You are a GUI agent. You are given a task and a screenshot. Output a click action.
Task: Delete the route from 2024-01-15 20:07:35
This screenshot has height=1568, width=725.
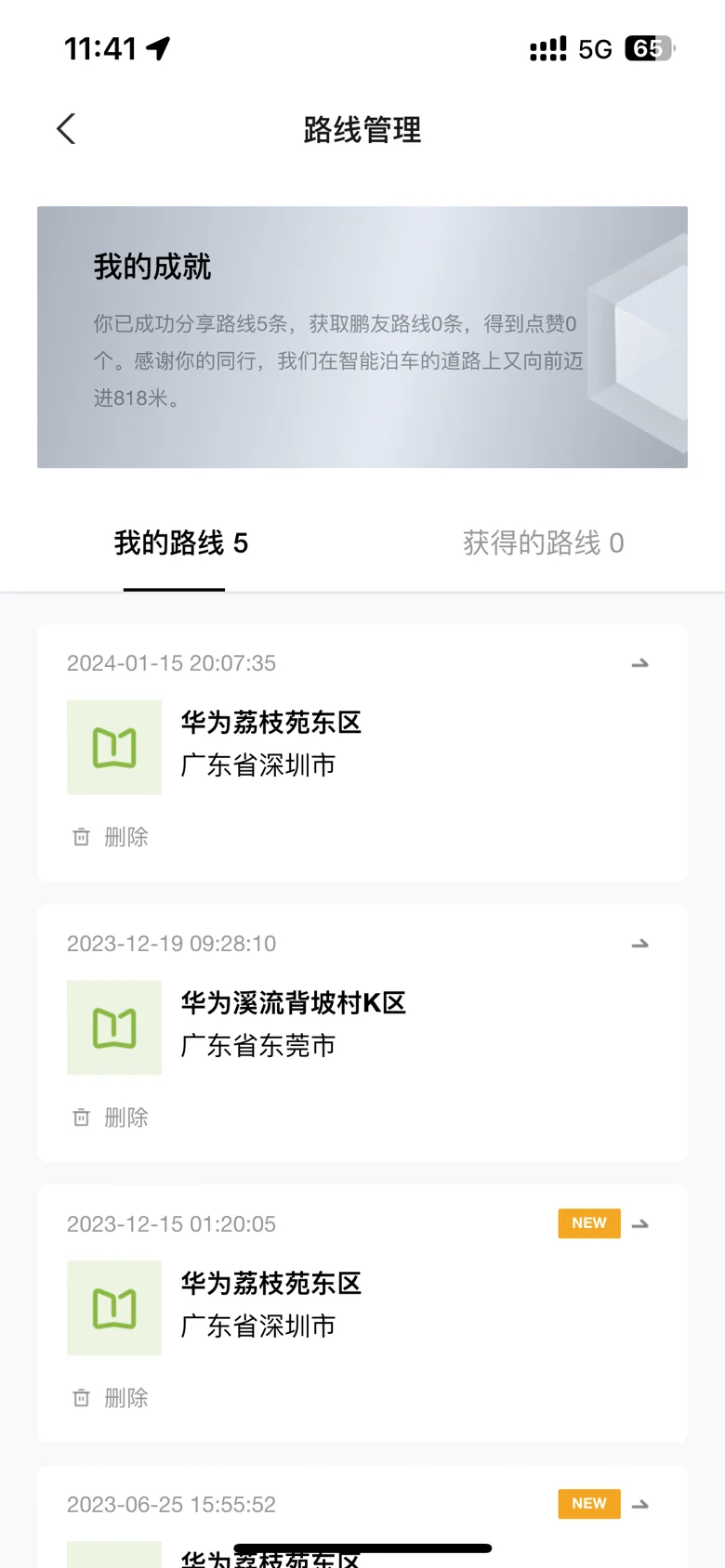pyautogui.click(x=111, y=837)
